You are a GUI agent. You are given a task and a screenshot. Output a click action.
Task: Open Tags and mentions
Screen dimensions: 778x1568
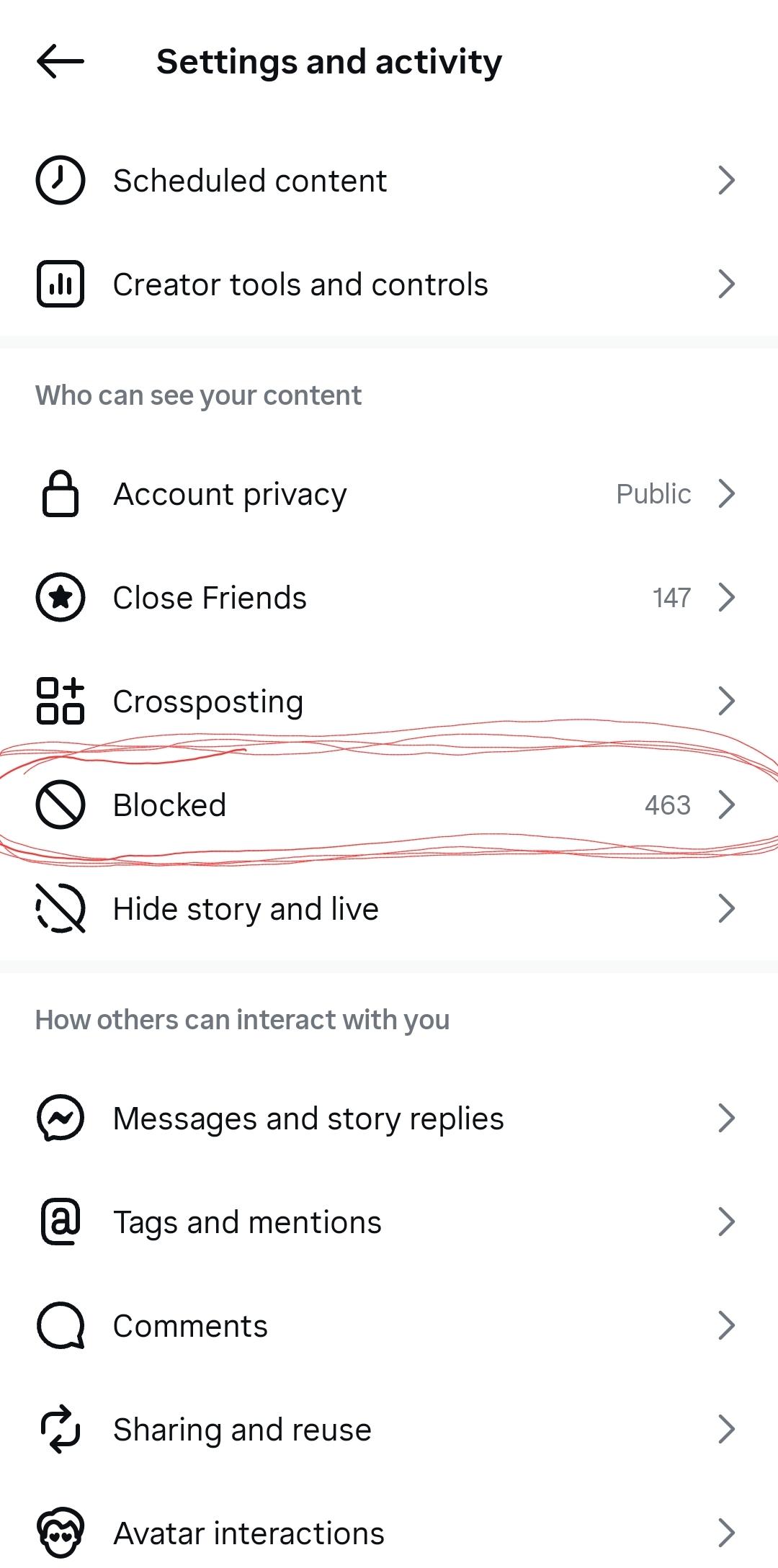click(389, 1222)
